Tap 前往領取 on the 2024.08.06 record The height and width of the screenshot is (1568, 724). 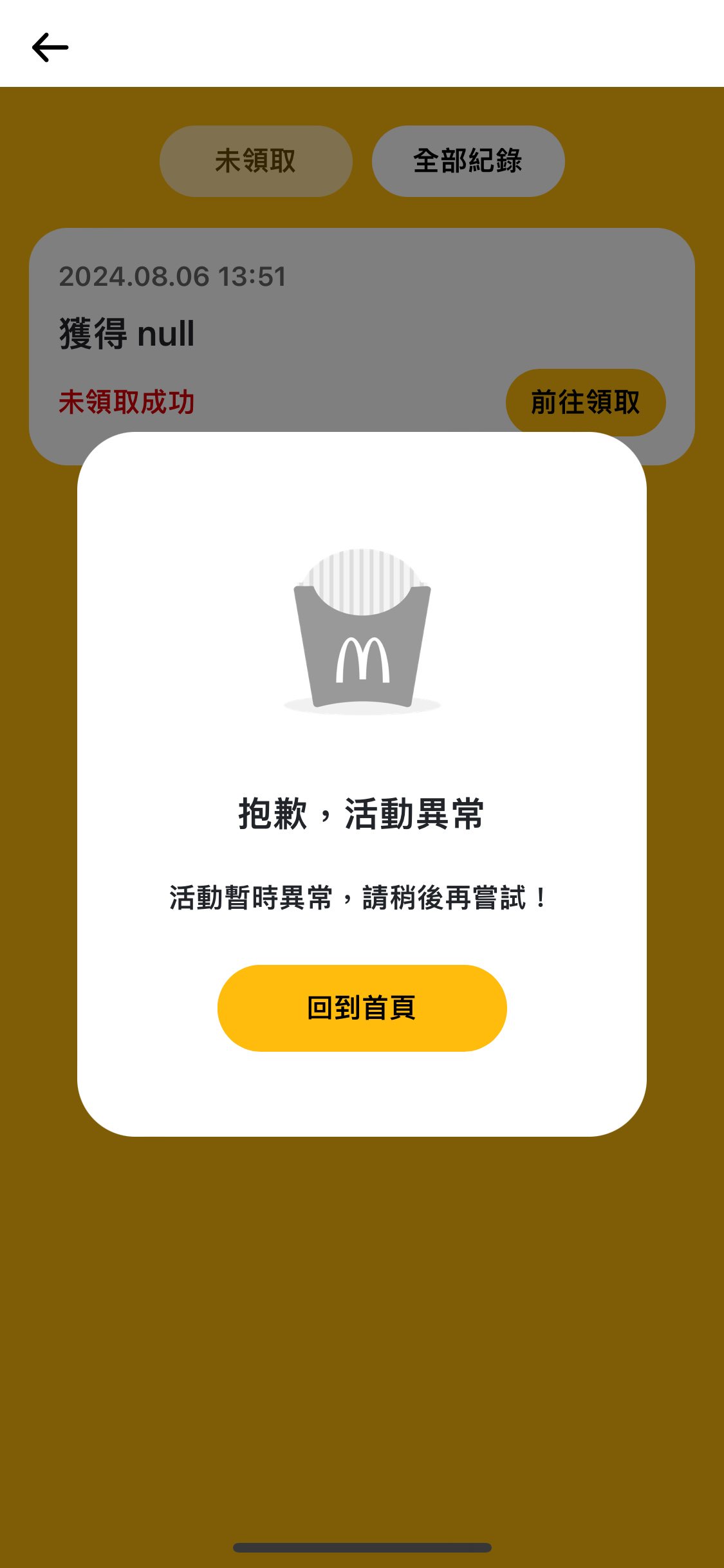[x=586, y=402]
